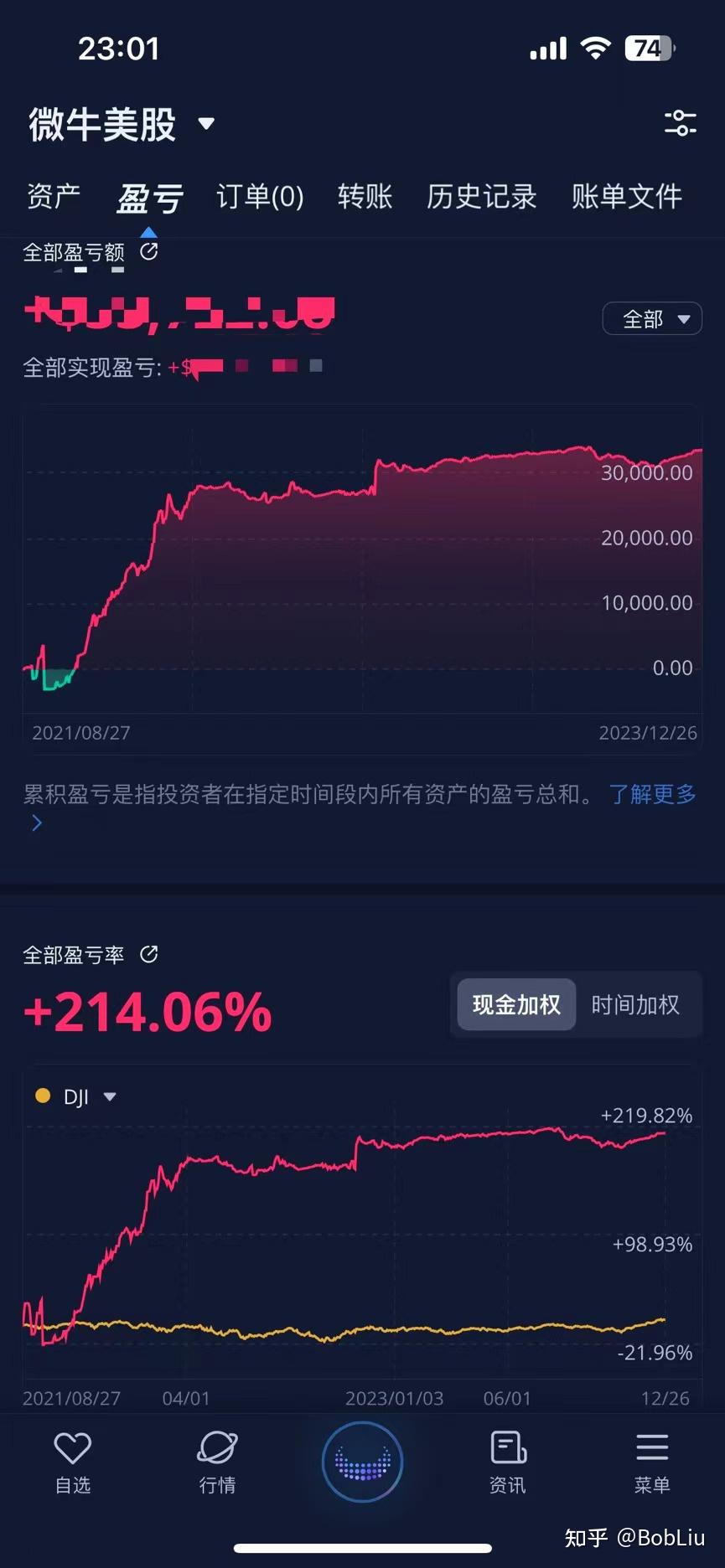Open the 自选 watchlist tab
725x1568 pixels.
coord(73,1462)
